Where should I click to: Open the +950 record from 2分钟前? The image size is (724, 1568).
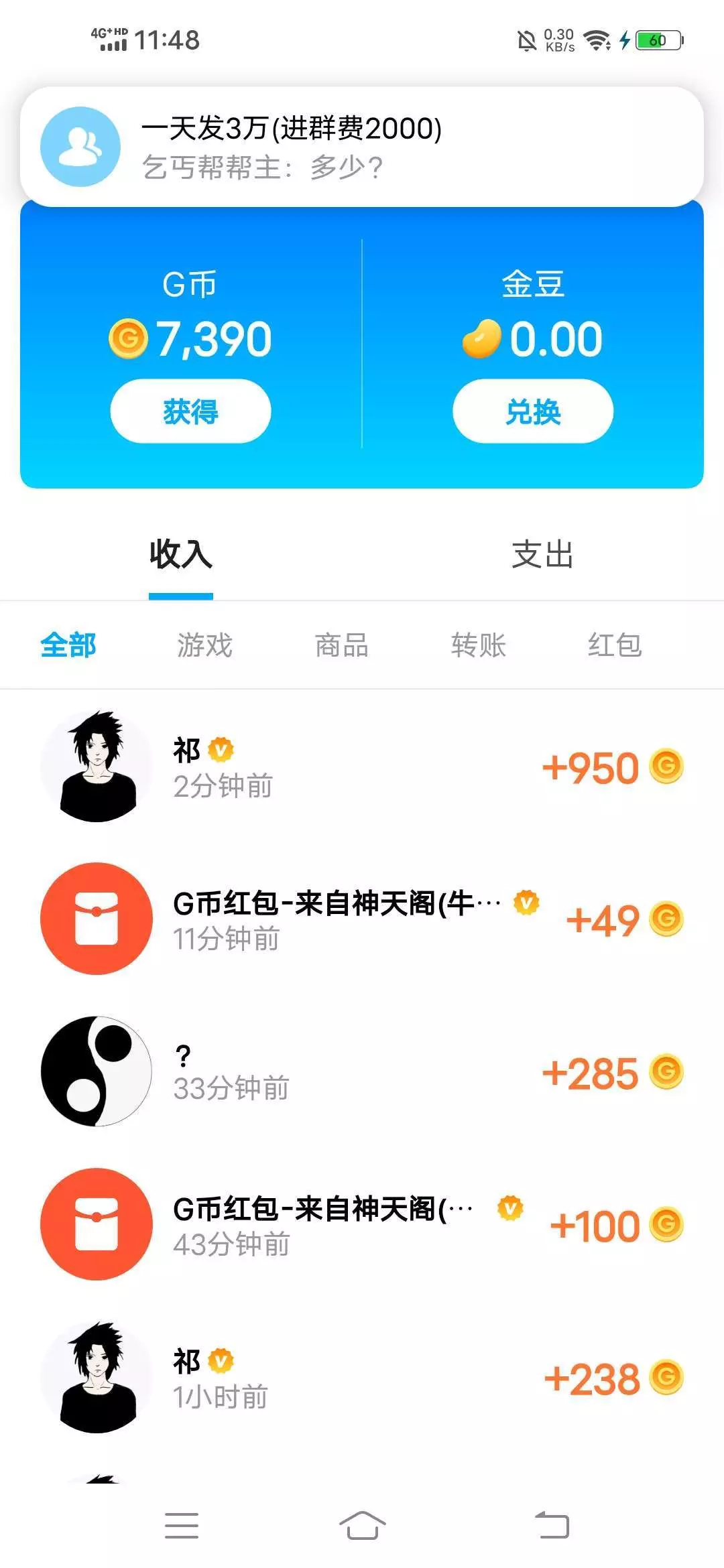coord(362,767)
